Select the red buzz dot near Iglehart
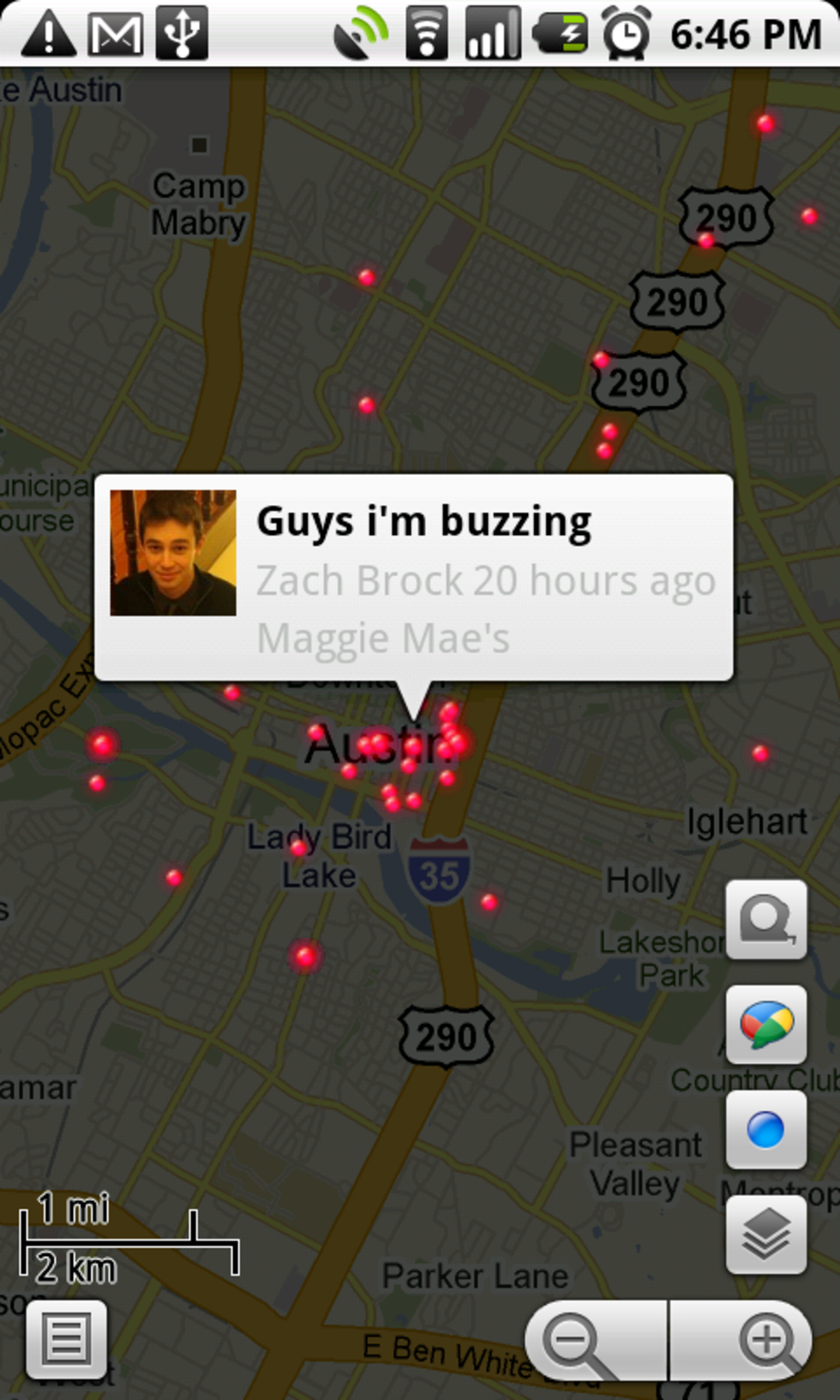 (x=760, y=754)
